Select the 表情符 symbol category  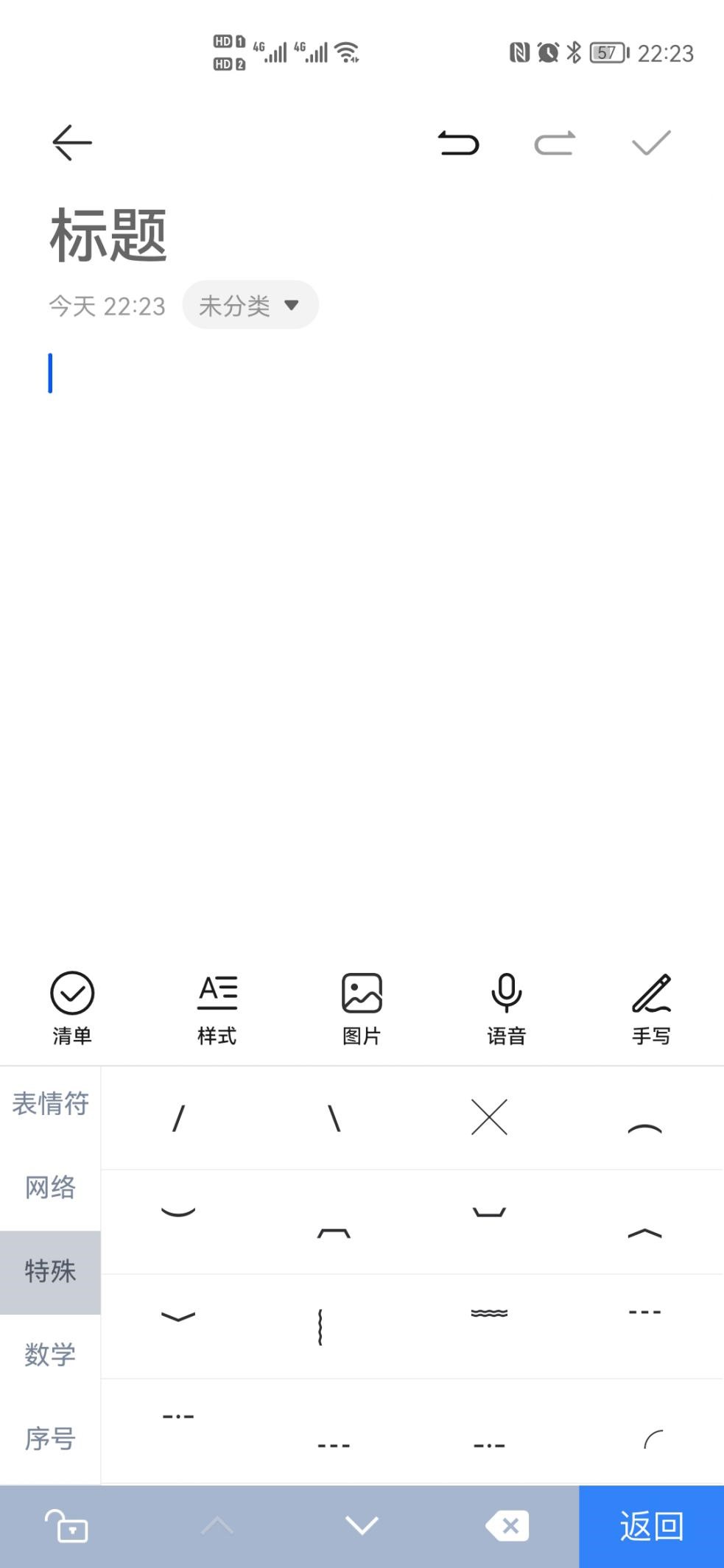click(50, 1103)
